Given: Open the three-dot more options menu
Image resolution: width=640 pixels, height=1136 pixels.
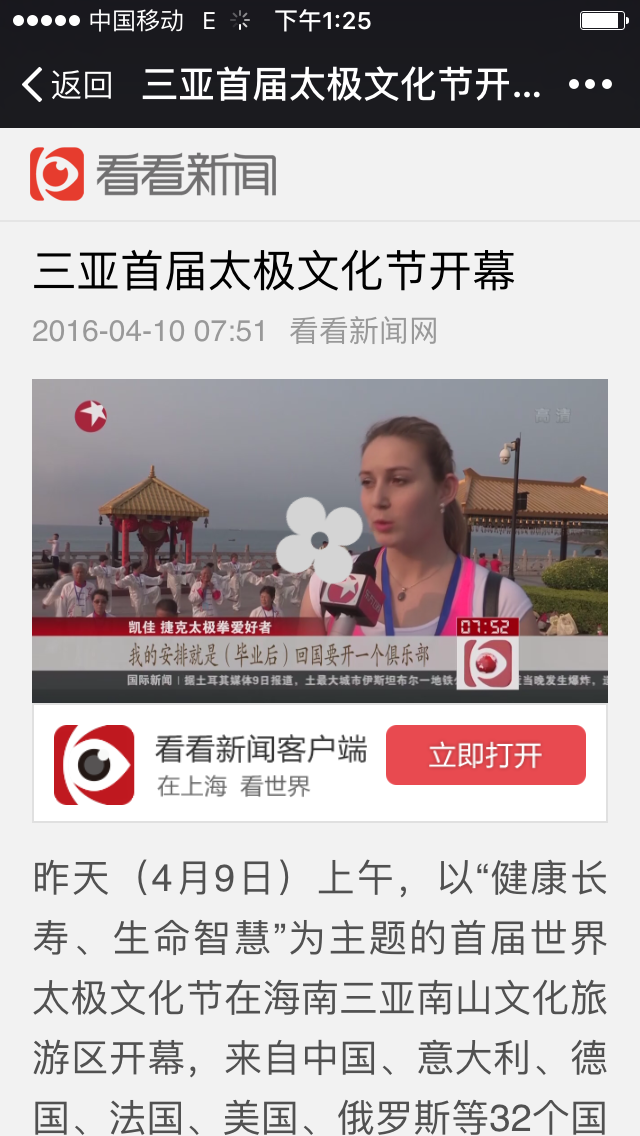Looking at the screenshot, I should 590,85.
